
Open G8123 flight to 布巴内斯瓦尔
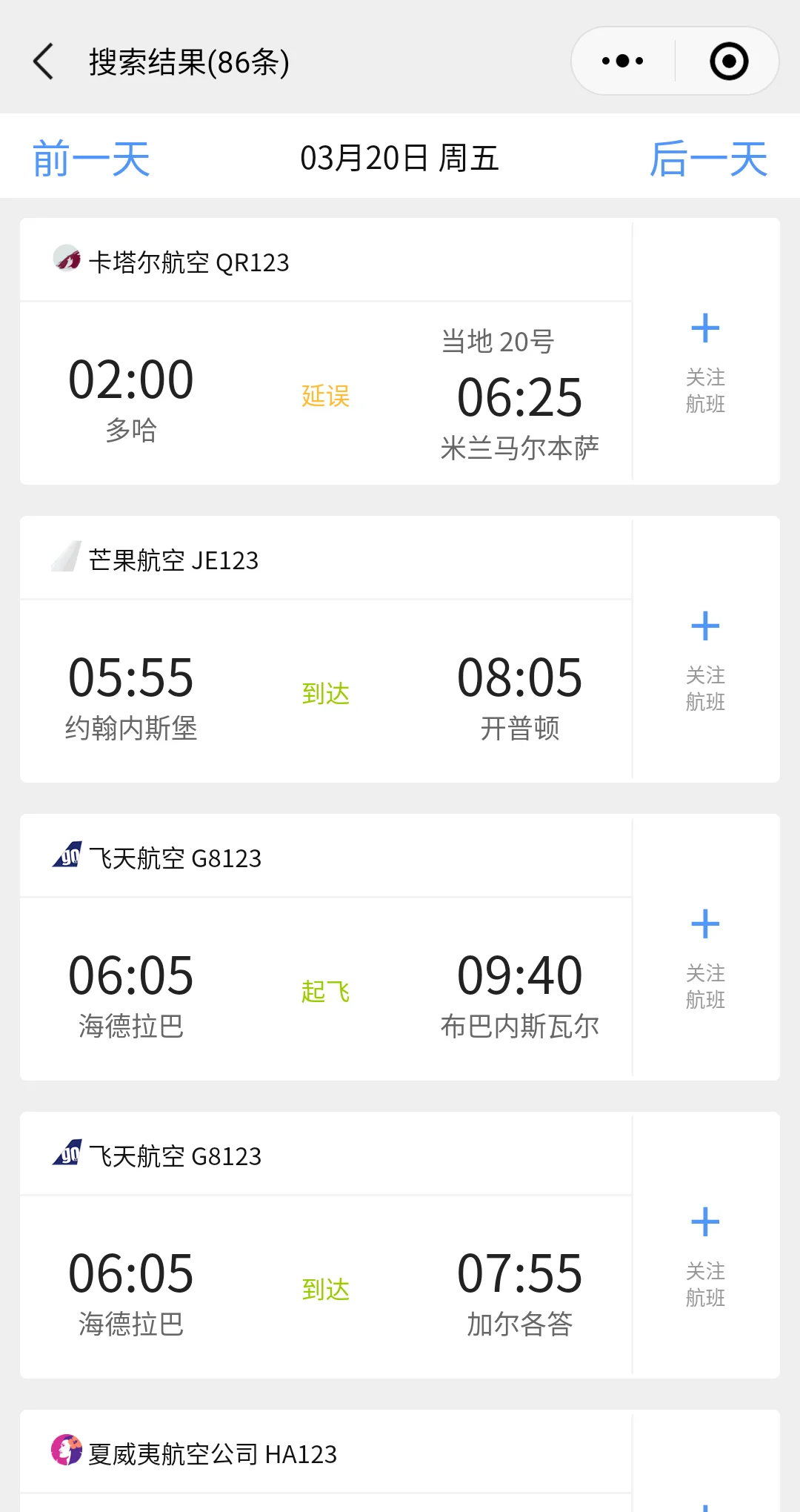point(326,989)
